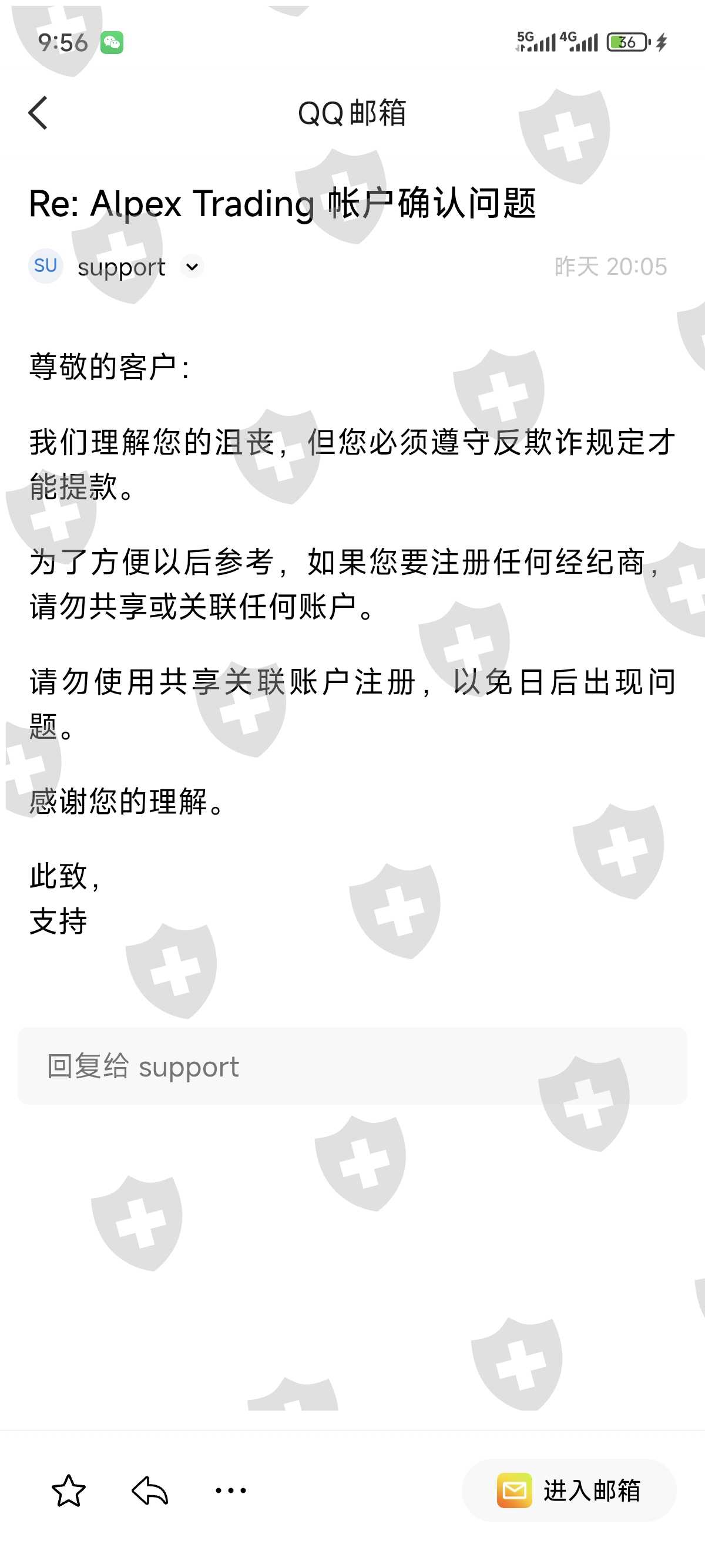Reply using the bottom arrow icon

150,1490
